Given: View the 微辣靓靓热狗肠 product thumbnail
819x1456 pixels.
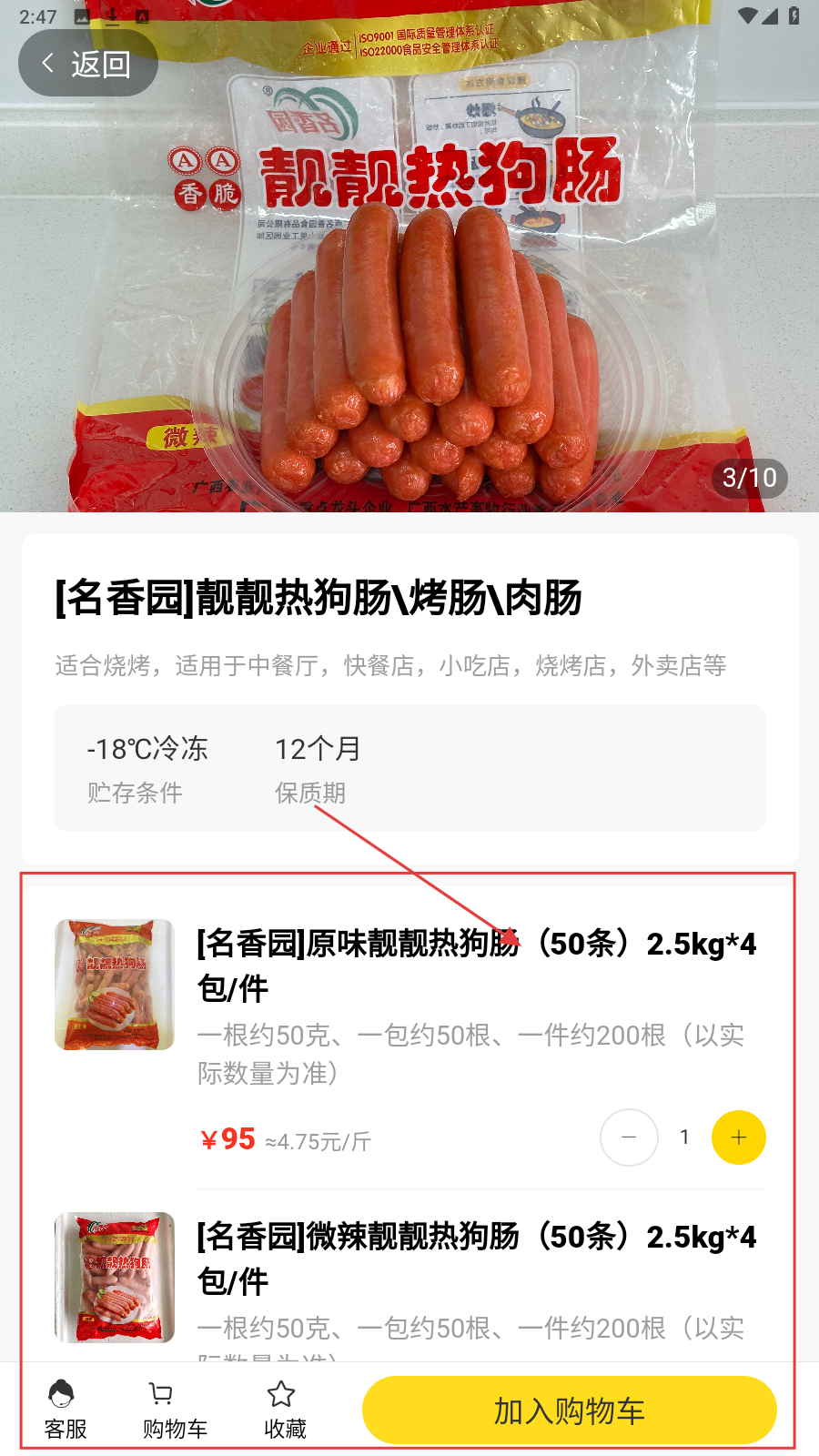Looking at the screenshot, I should pos(115,1278).
